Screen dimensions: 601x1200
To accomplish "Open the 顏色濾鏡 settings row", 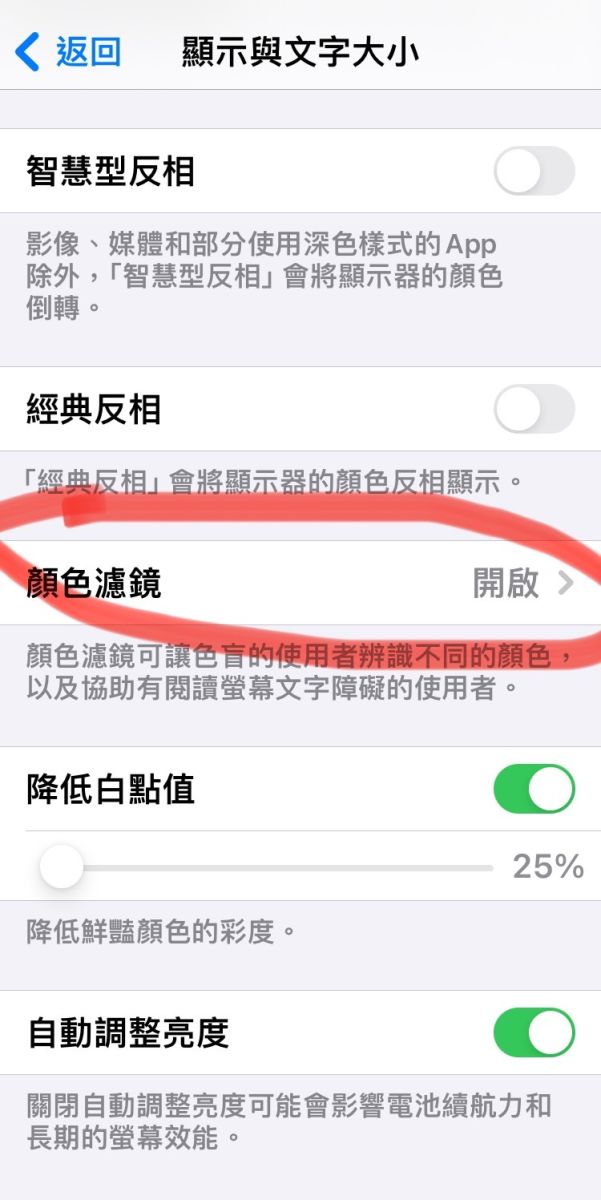I will [x=300, y=583].
